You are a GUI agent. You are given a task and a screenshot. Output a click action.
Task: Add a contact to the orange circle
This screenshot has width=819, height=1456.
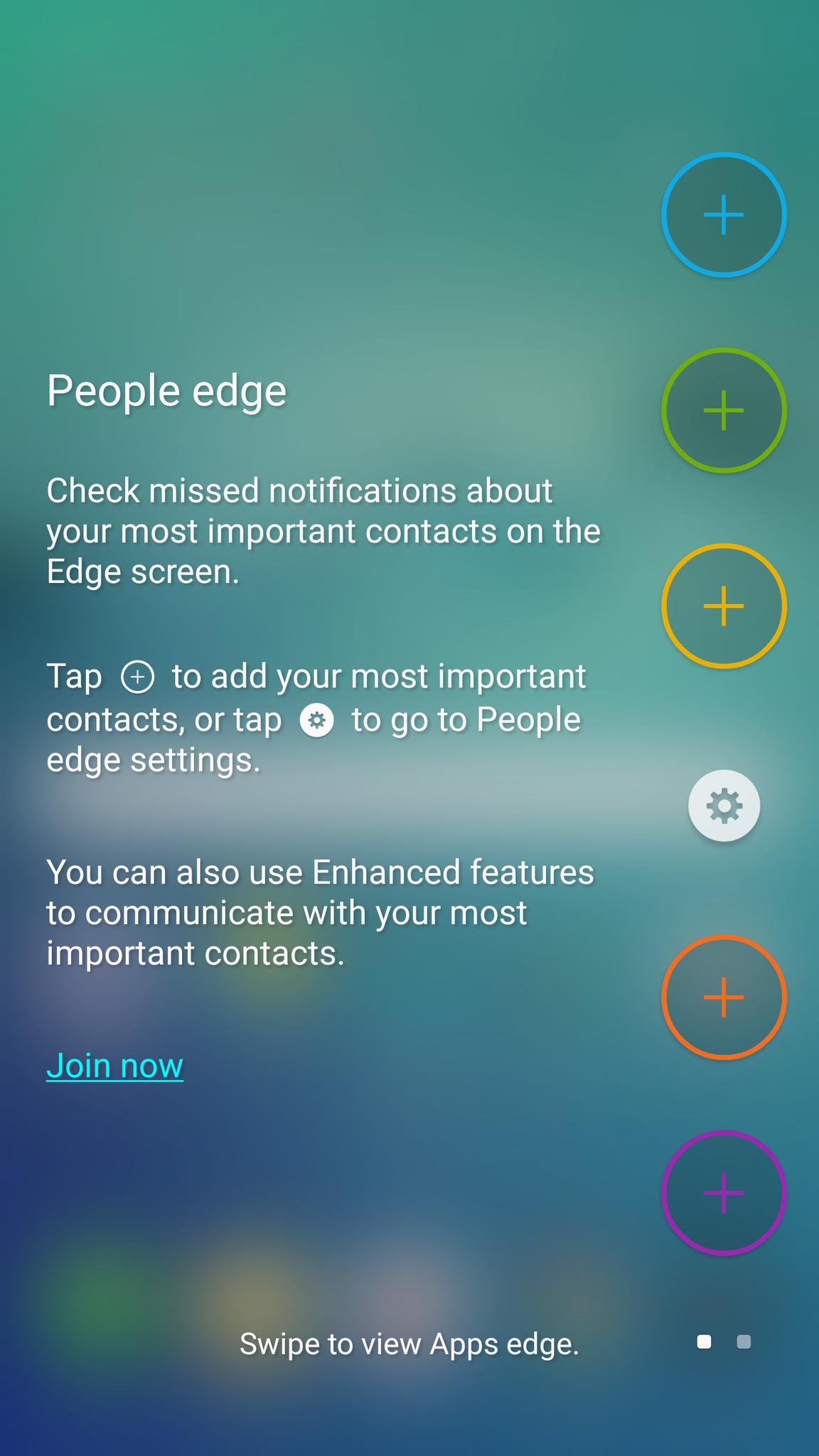click(x=724, y=997)
